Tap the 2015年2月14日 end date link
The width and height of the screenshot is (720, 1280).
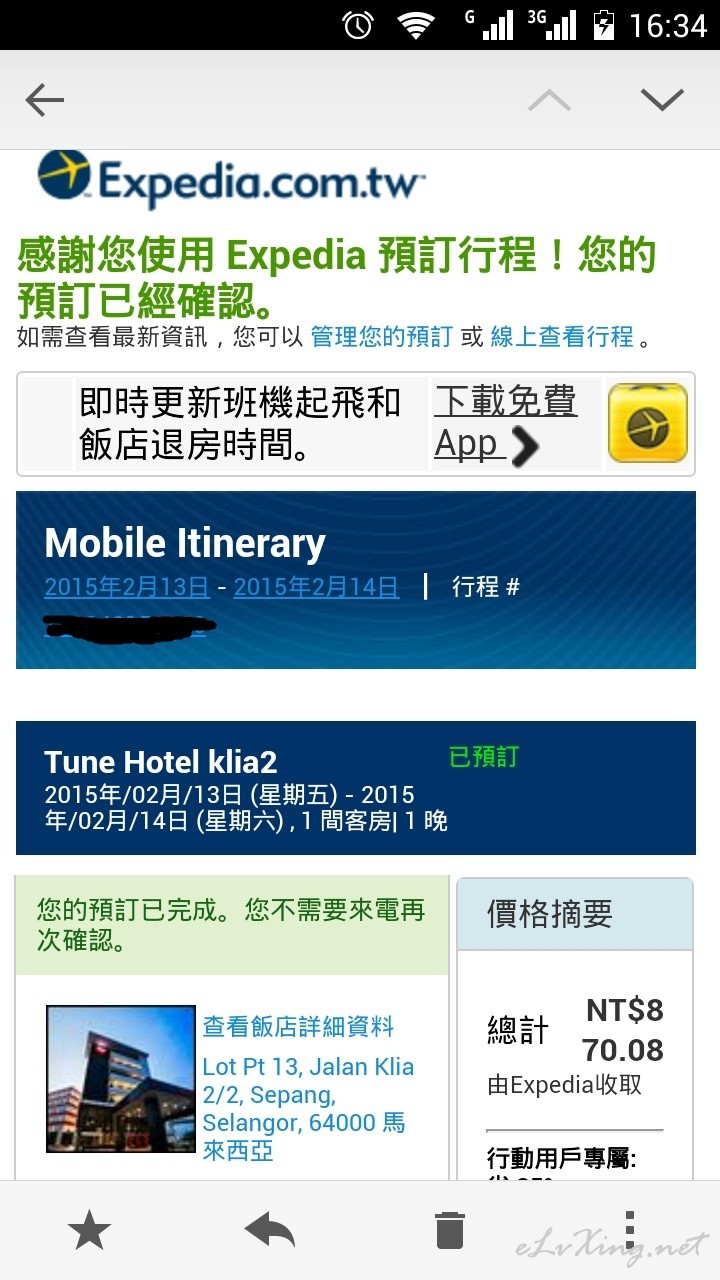click(316, 587)
